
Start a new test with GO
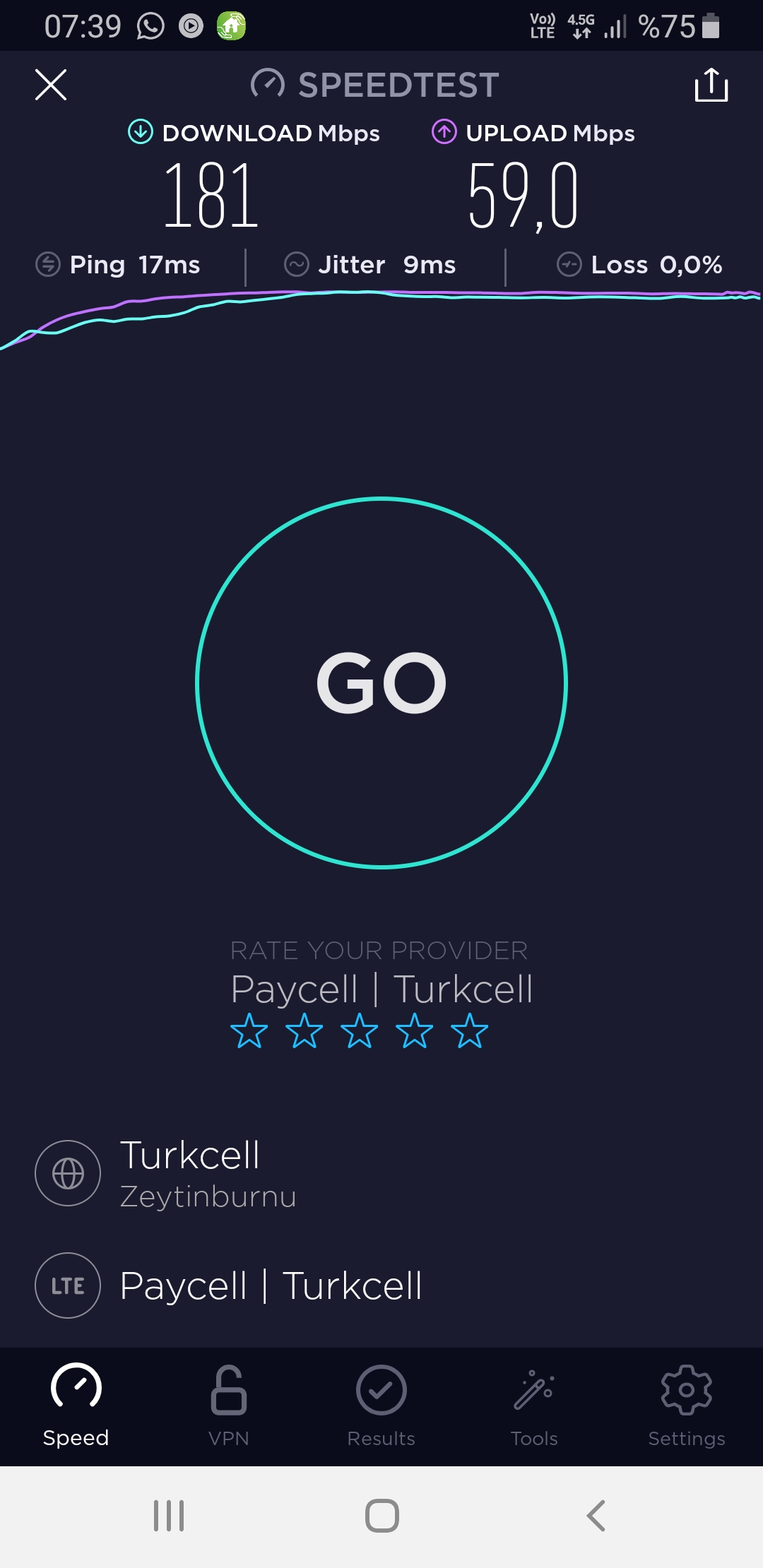tap(381, 682)
